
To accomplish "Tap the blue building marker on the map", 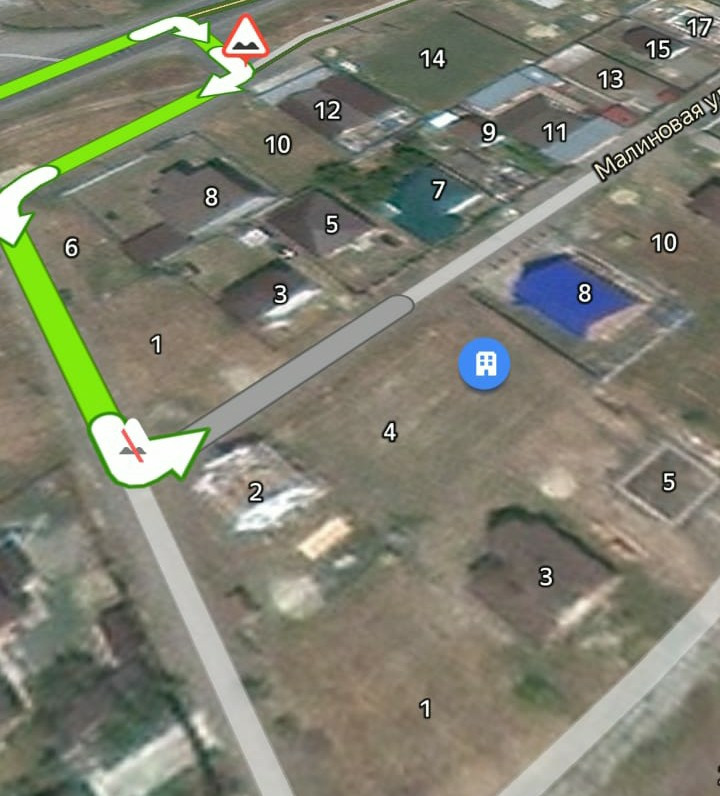I will [x=485, y=364].
